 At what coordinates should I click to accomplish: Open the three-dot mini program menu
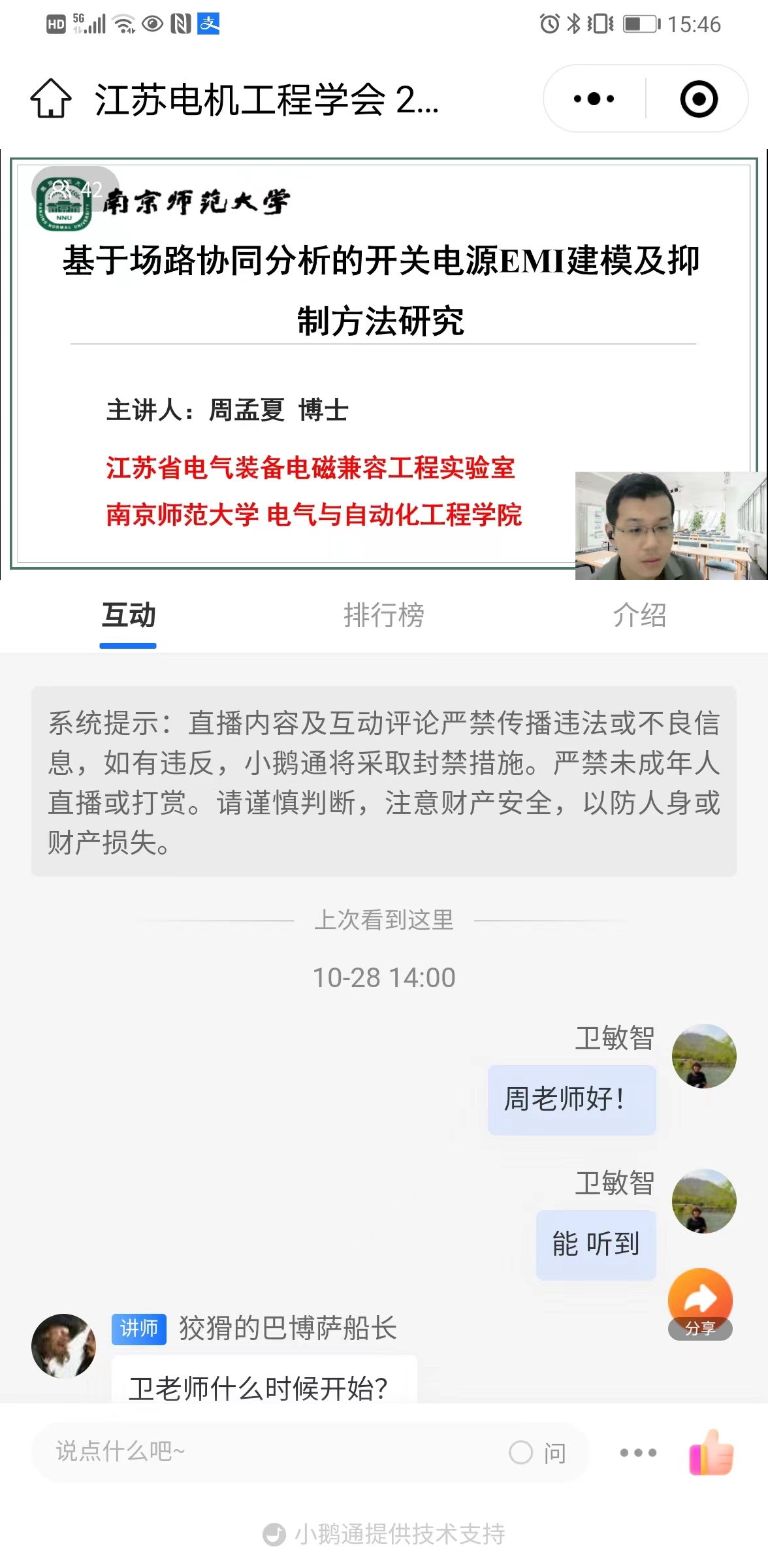(594, 99)
